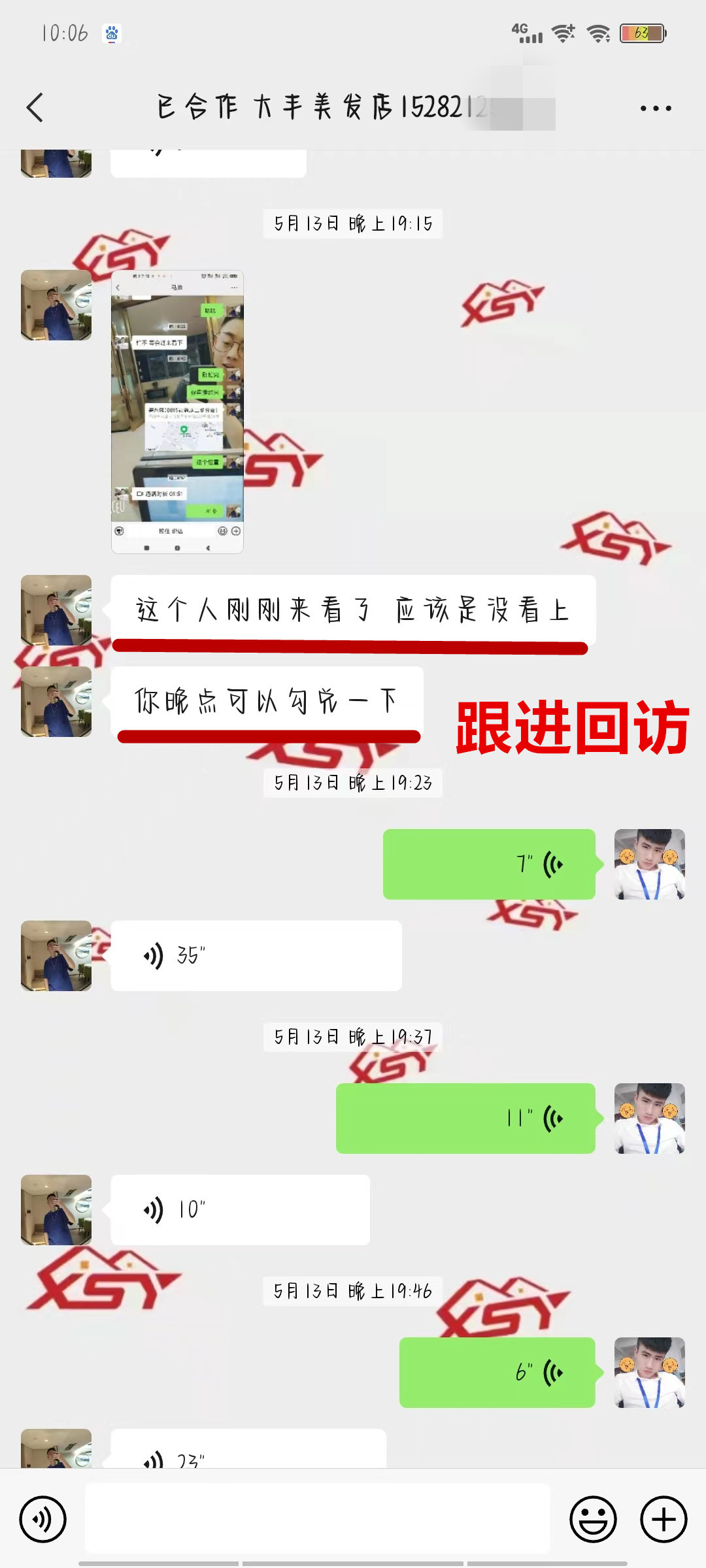Open own avatar beside 7-second voice message

pos(650,864)
